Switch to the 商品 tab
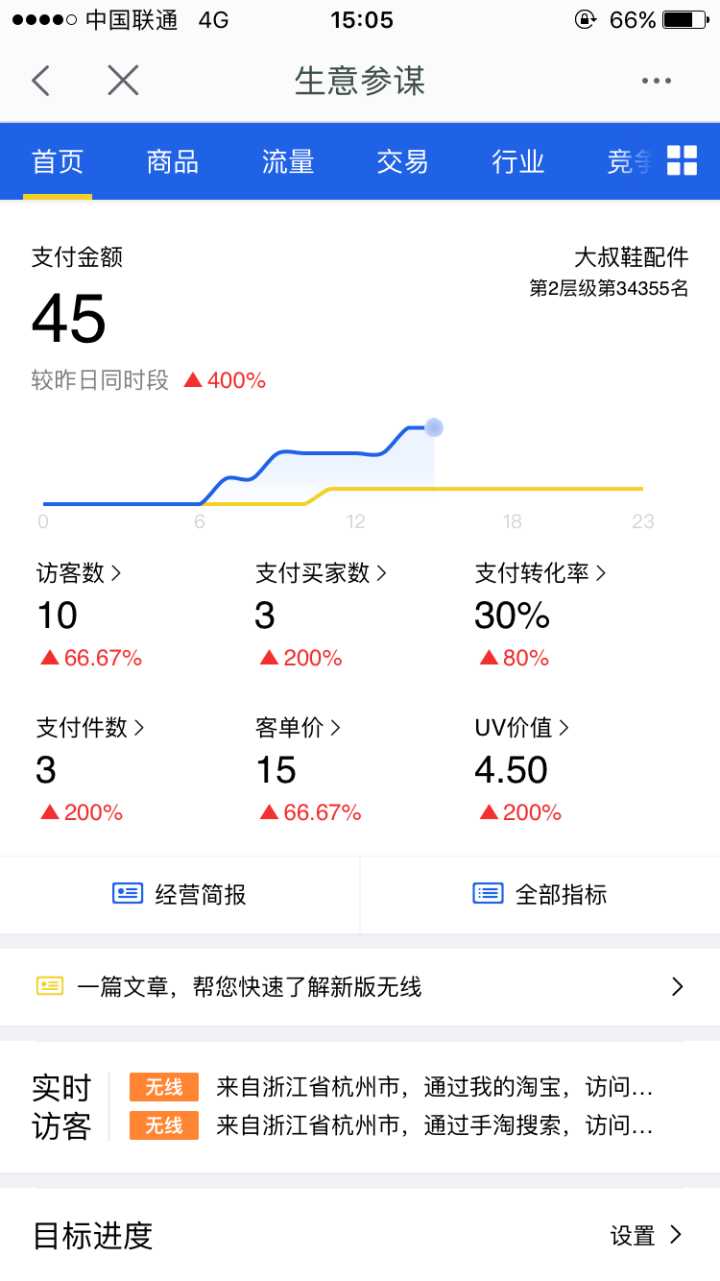The image size is (720, 1281). tap(173, 161)
